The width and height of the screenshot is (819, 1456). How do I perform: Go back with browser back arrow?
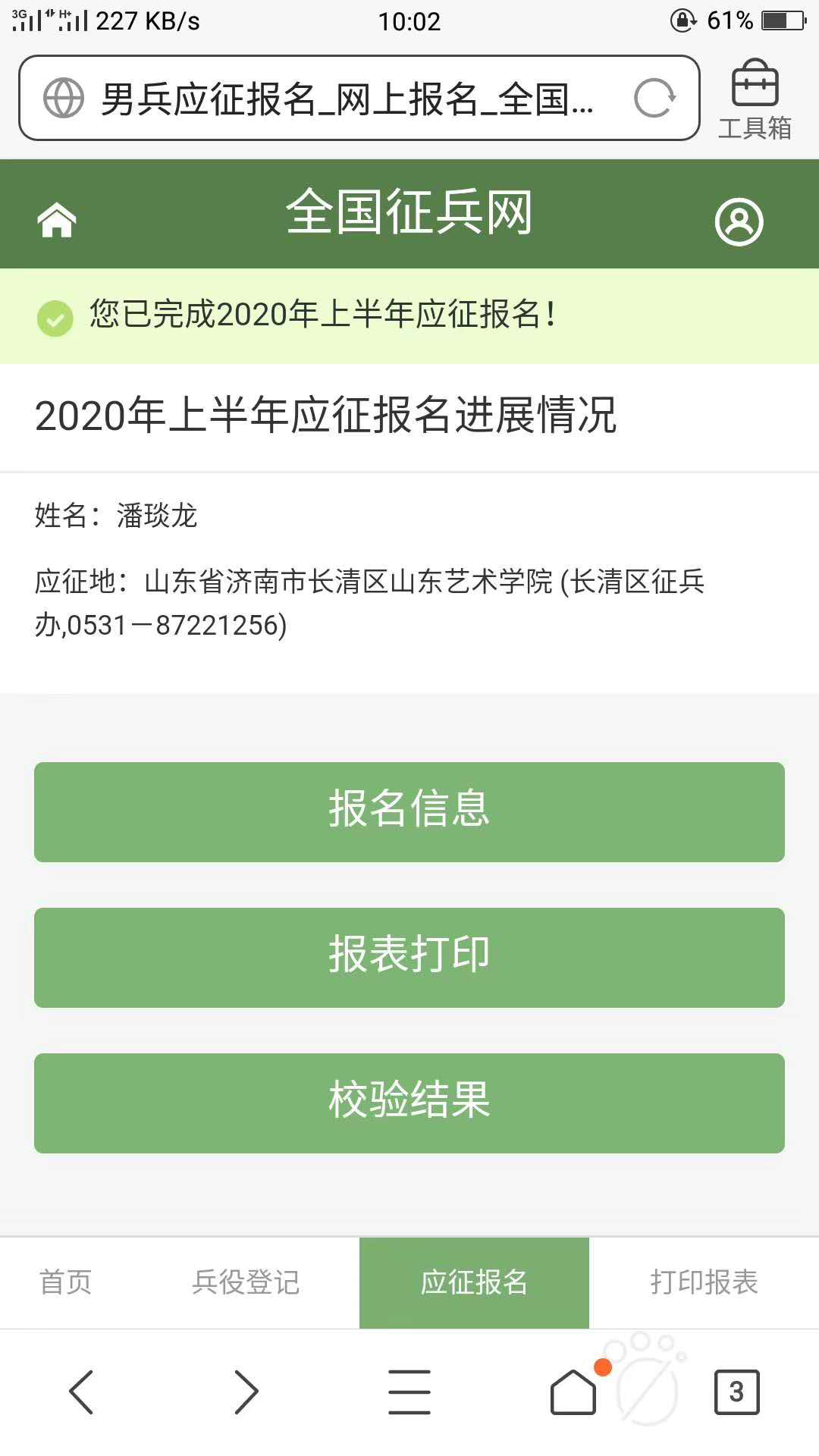81,1392
